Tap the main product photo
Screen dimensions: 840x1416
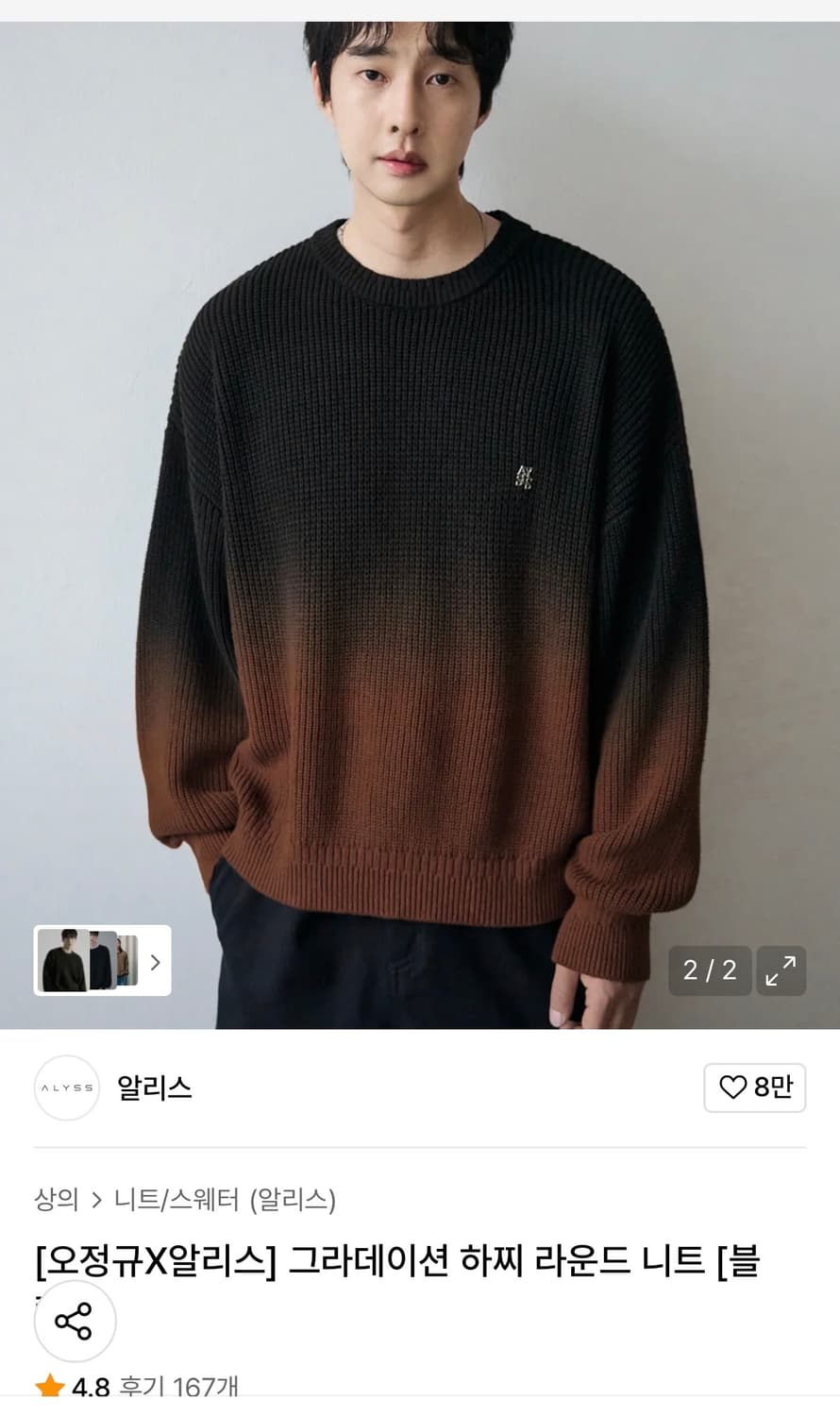(420, 472)
